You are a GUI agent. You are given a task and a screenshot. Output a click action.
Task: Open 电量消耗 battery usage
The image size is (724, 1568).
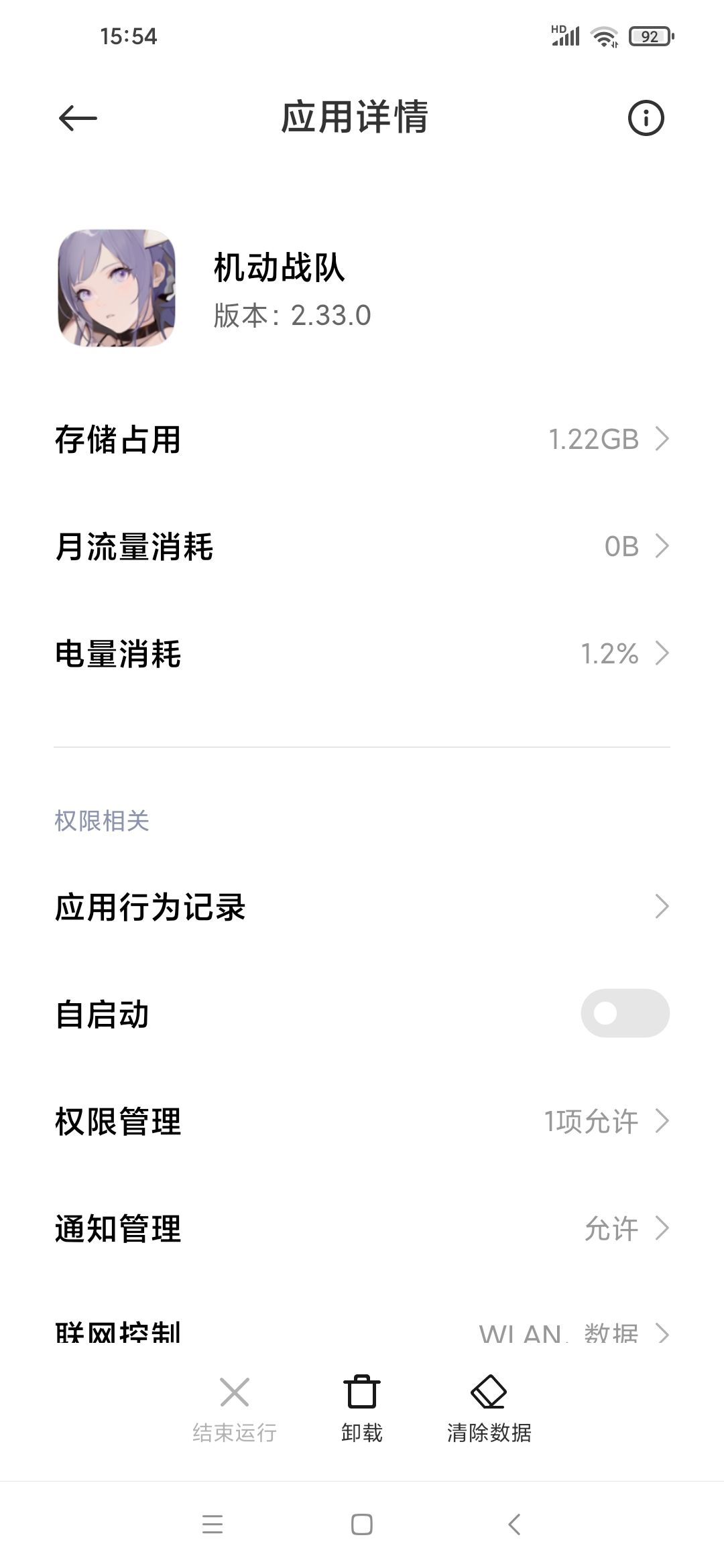362,654
